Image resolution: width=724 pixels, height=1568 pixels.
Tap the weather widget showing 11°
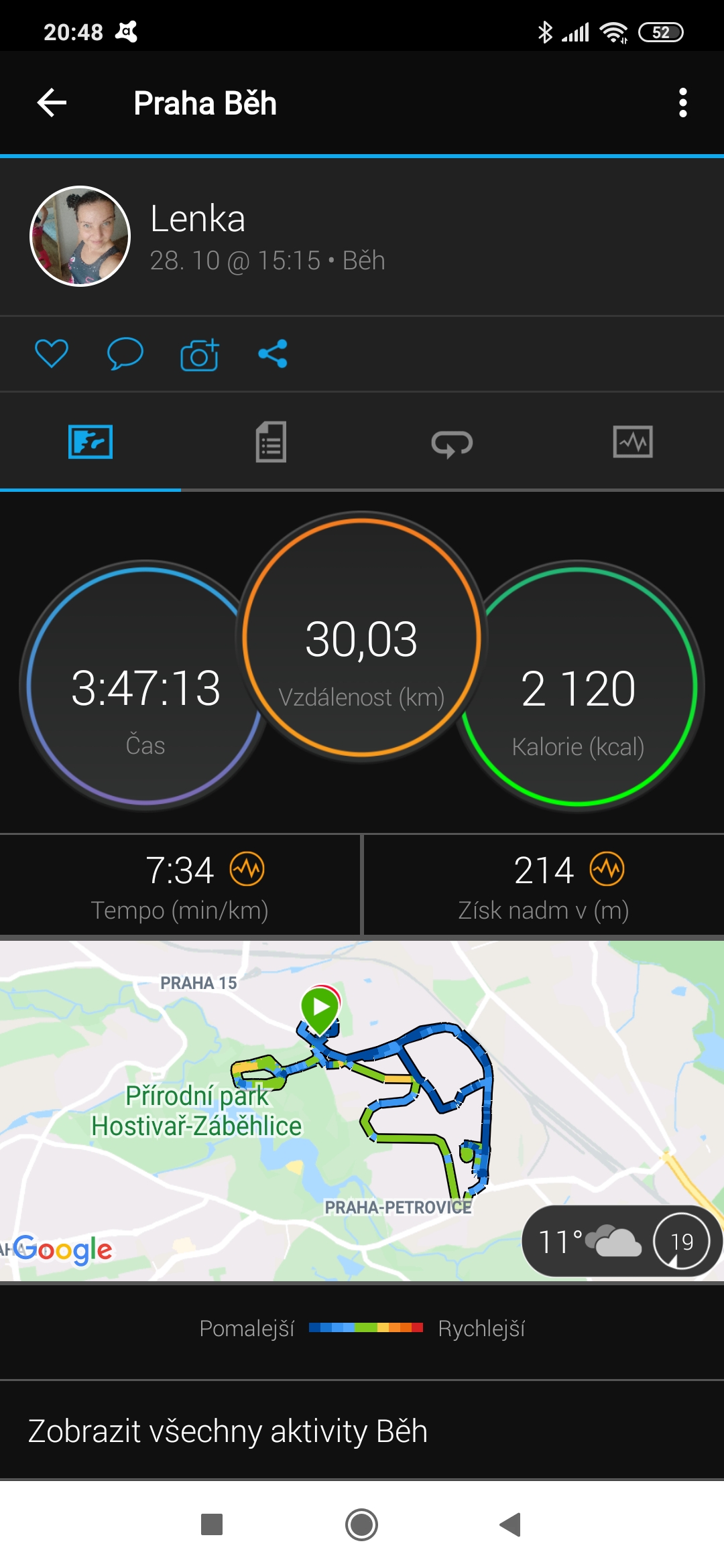click(622, 1241)
